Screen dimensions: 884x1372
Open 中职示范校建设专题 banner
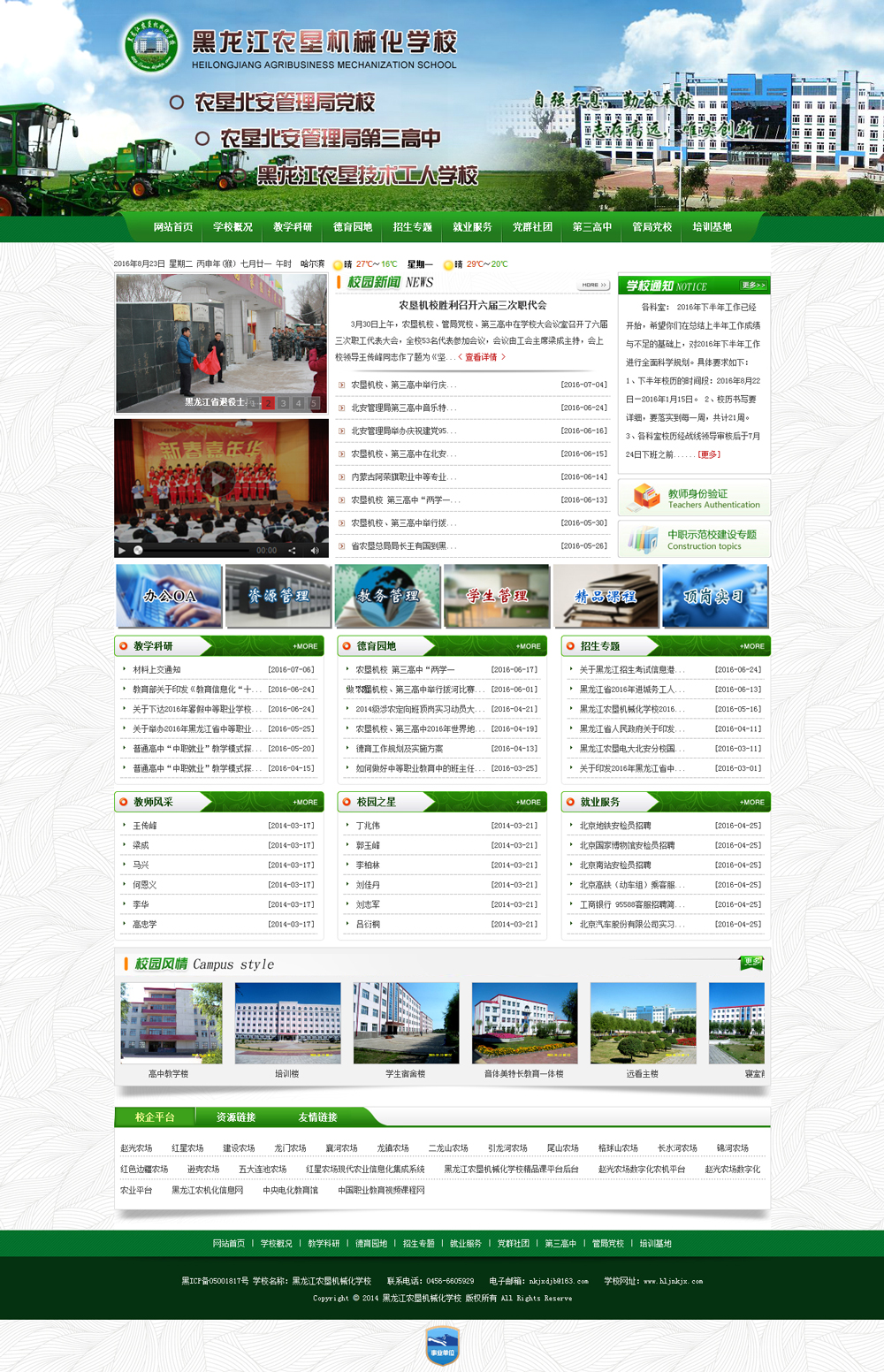(x=694, y=539)
